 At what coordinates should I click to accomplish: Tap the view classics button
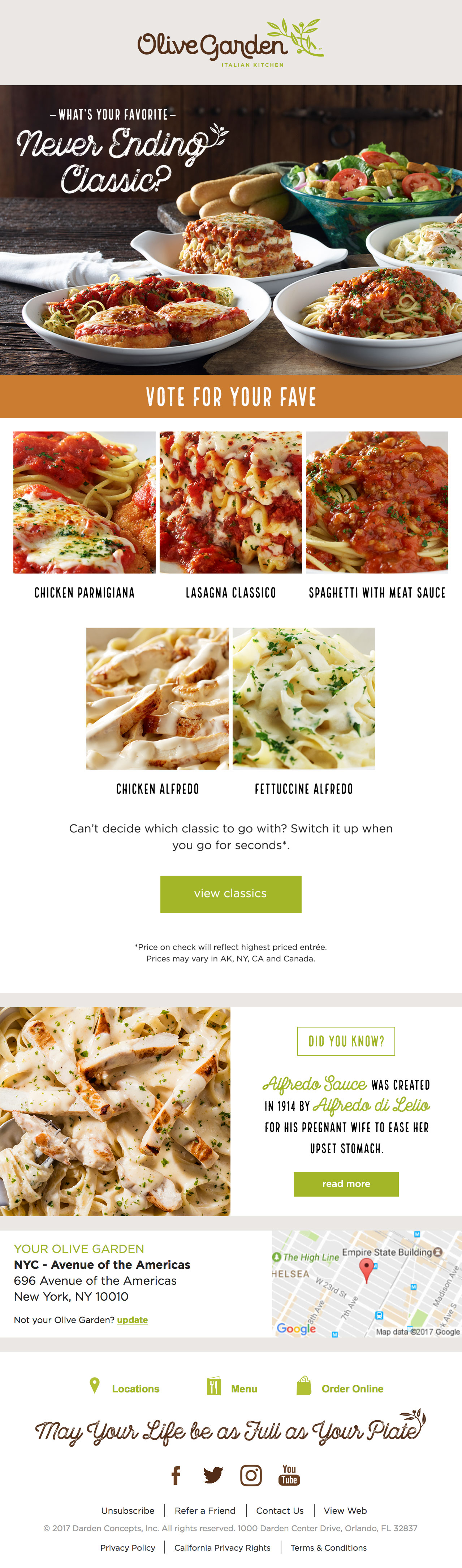tap(231, 893)
